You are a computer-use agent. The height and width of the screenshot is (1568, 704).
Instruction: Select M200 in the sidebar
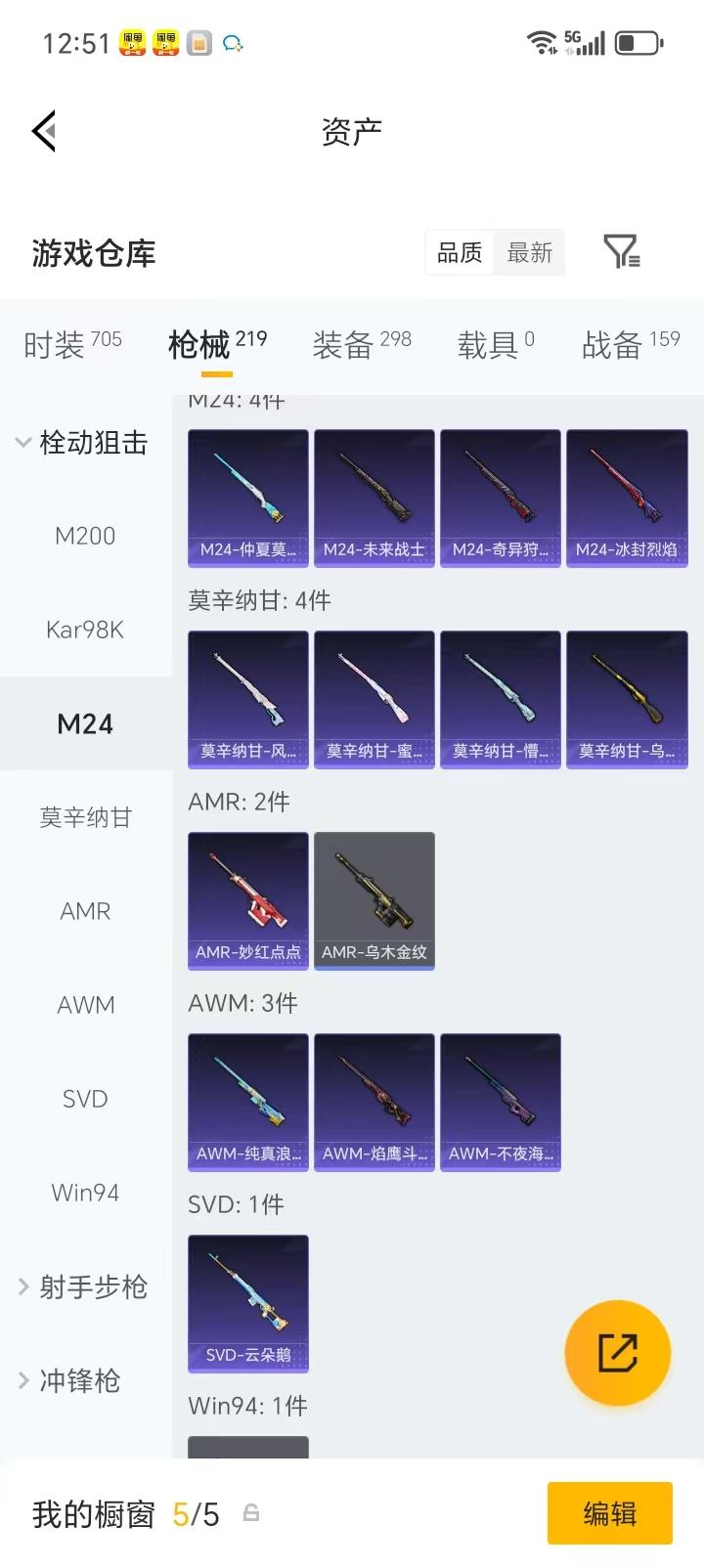pos(85,536)
